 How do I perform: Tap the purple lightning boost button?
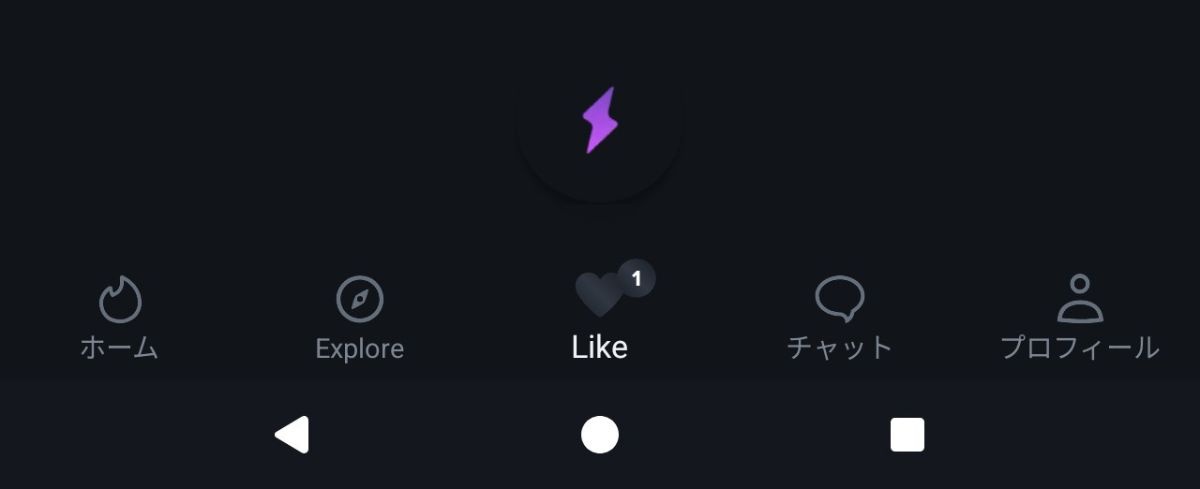pos(600,120)
